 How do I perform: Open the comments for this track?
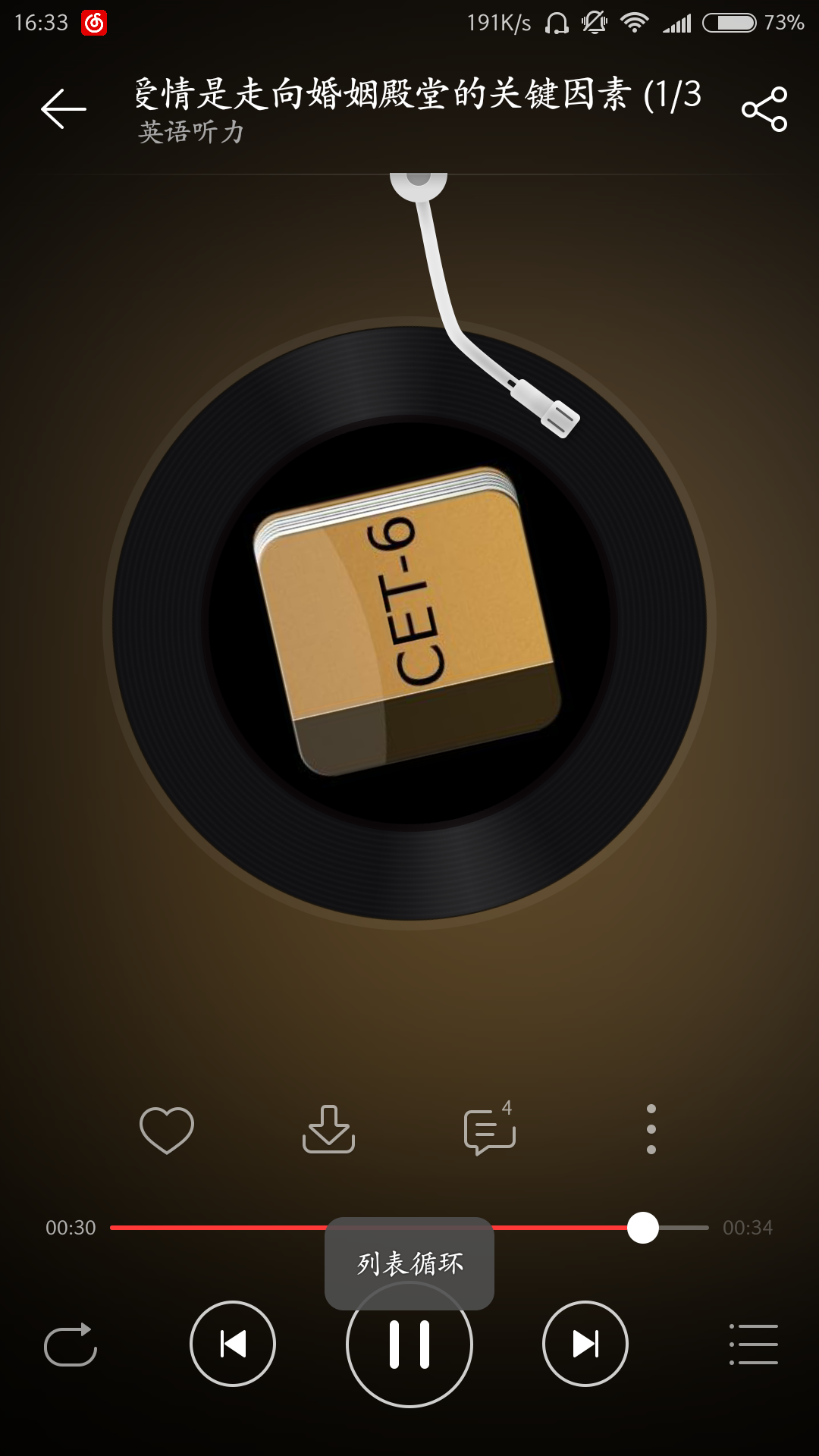tap(489, 1131)
